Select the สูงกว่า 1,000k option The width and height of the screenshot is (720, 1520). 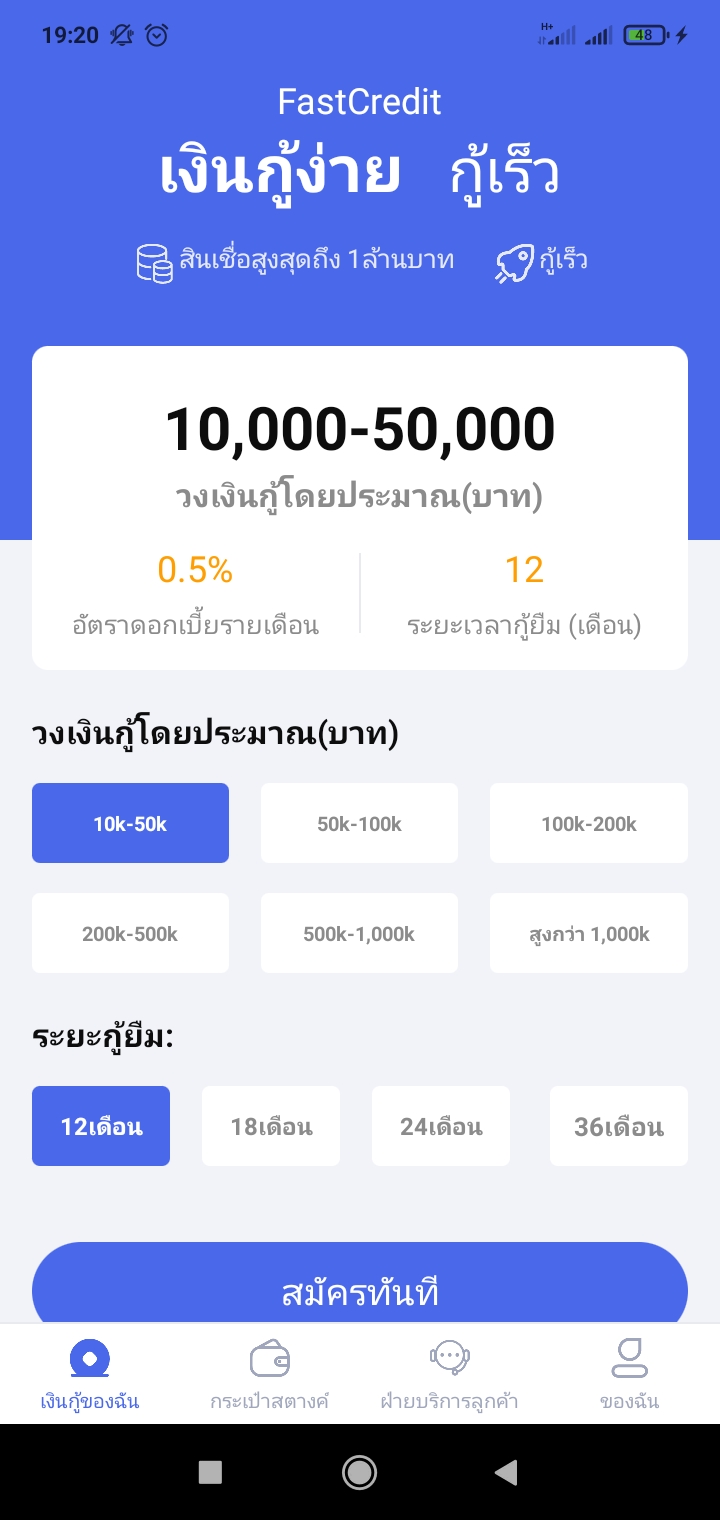[x=588, y=933]
